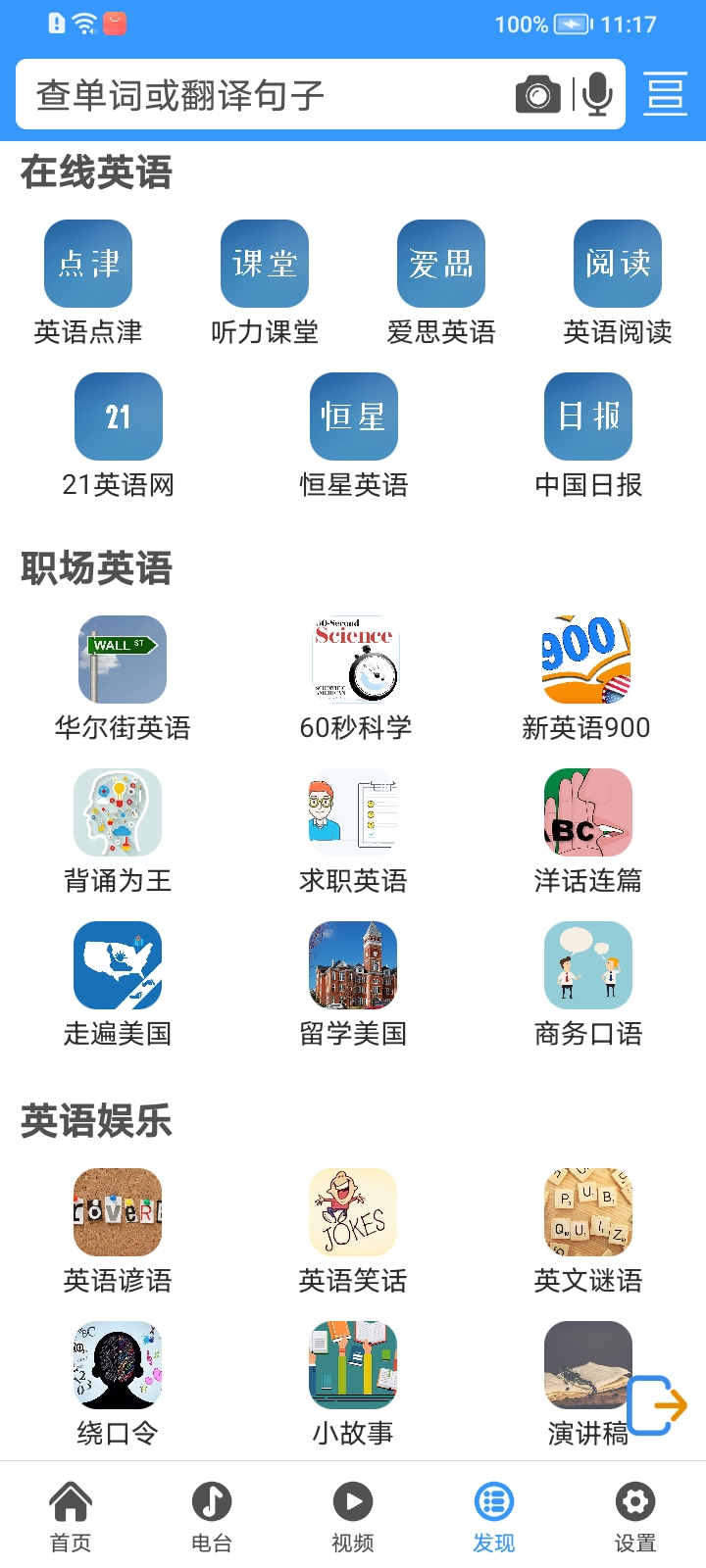Open 听力课堂 in online English section
The width and height of the screenshot is (706, 1568).
[263, 265]
